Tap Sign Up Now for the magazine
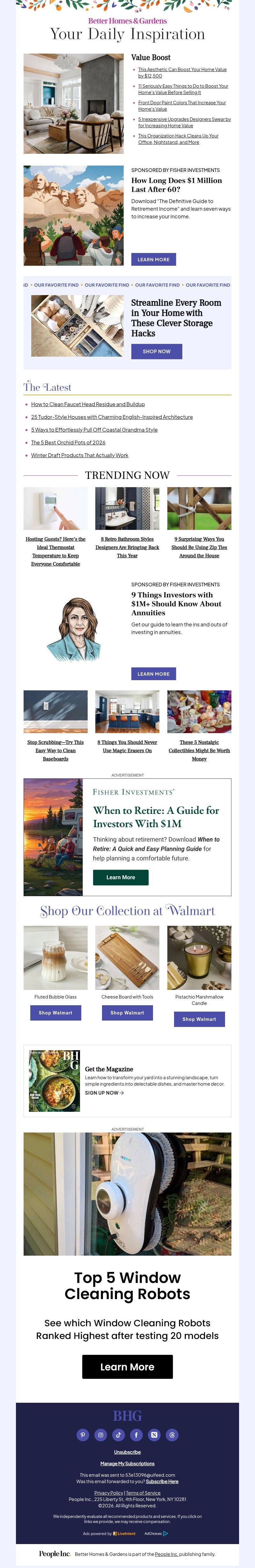255x1568 pixels. pyautogui.click(x=104, y=1093)
